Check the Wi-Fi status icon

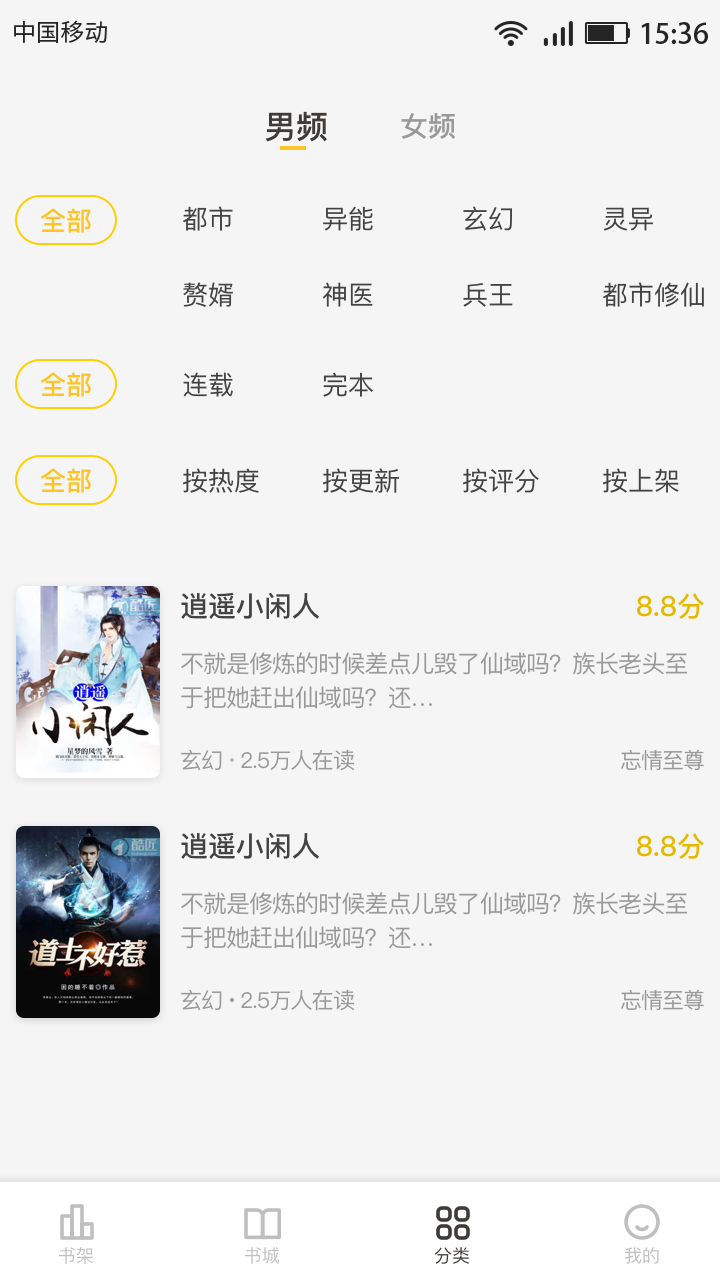point(509,32)
